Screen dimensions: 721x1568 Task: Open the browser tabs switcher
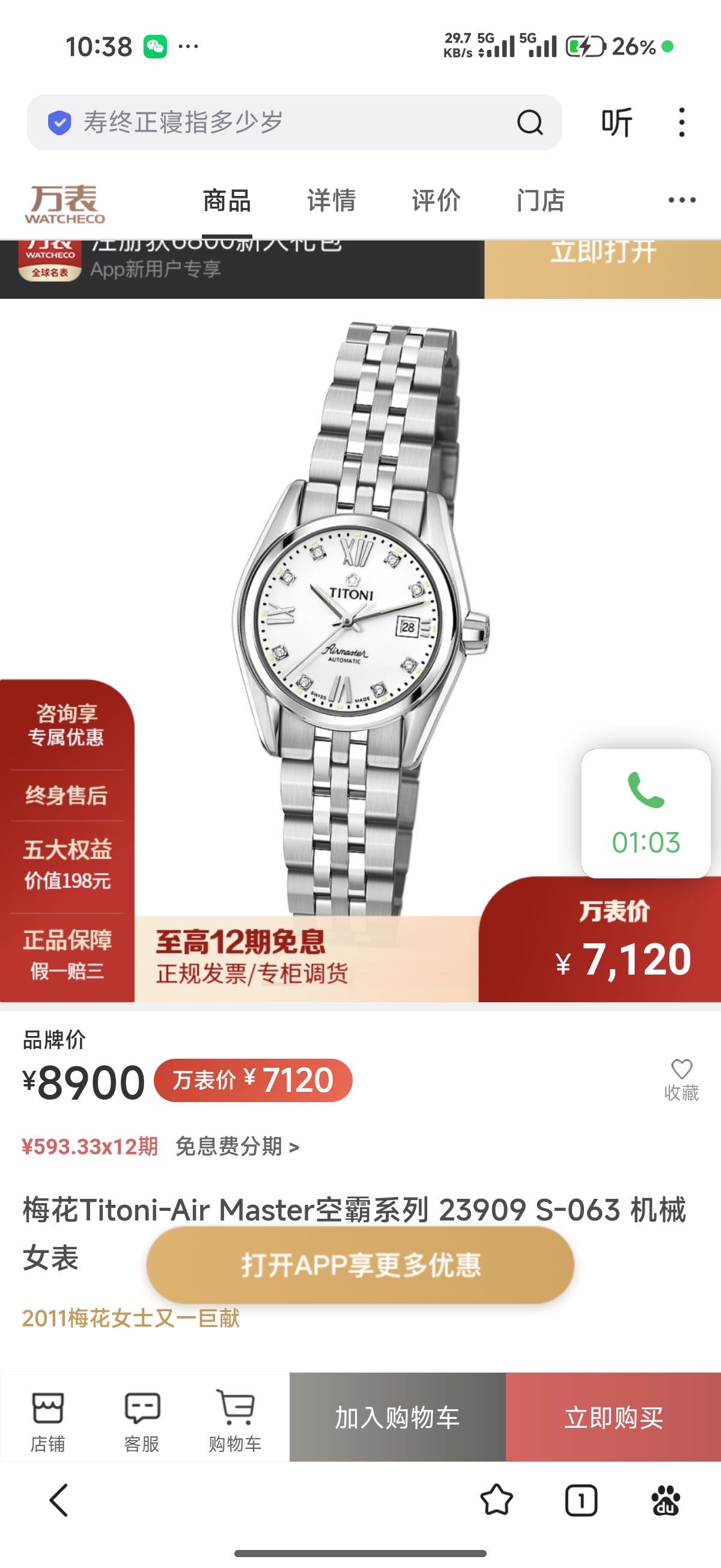point(581,1501)
